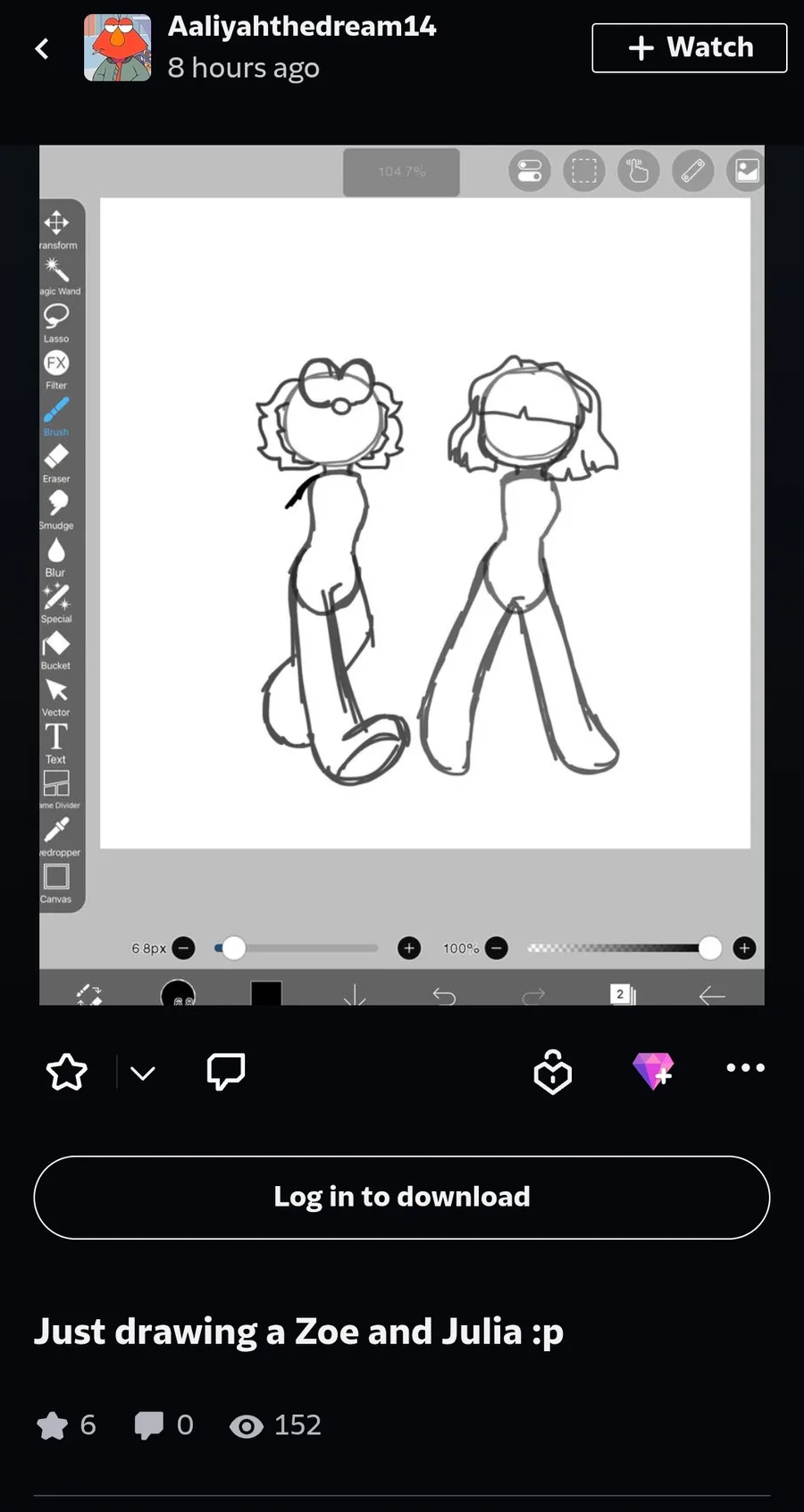The width and height of the screenshot is (804, 1512).
Task: Tap Log in to download
Action: (402, 1198)
